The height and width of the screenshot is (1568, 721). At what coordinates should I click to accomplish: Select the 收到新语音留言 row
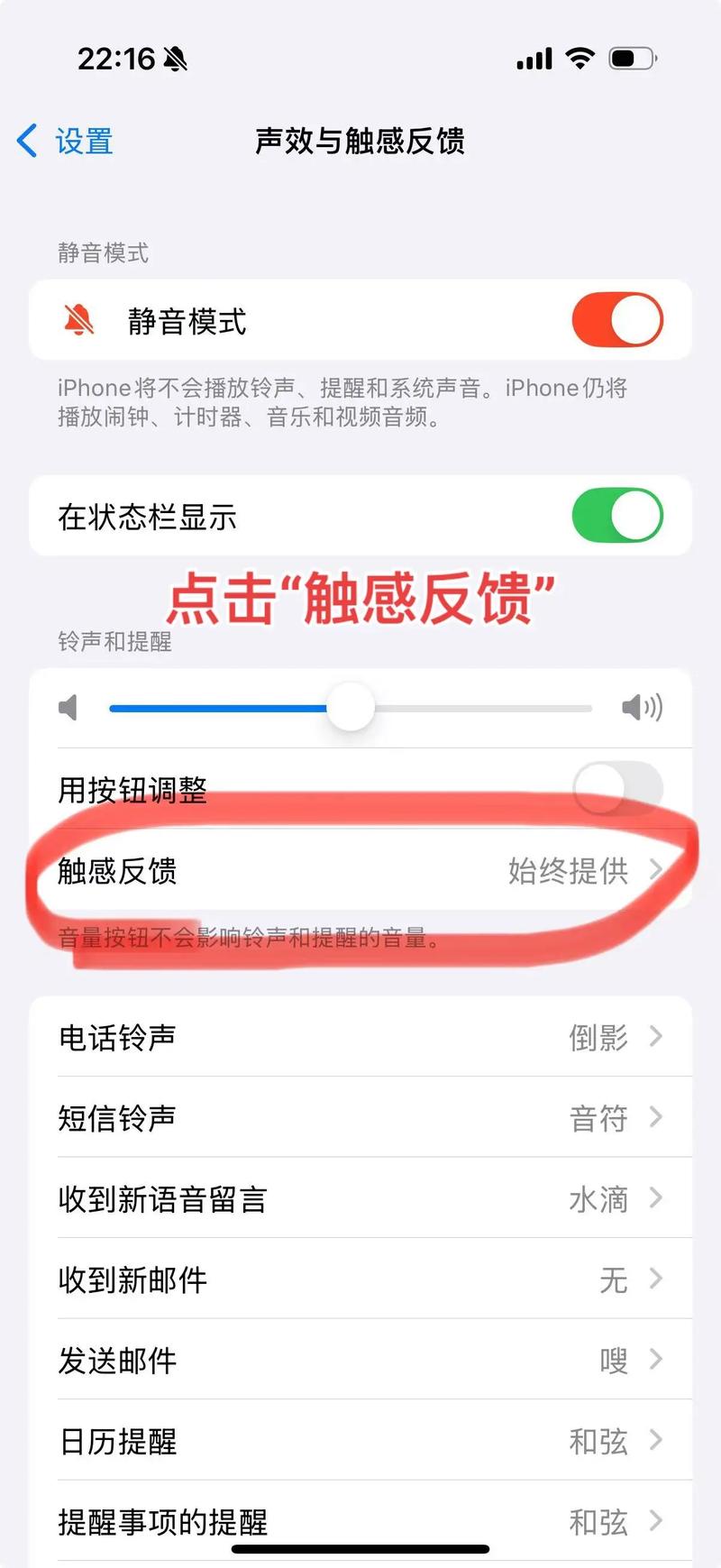pyautogui.click(x=360, y=1198)
